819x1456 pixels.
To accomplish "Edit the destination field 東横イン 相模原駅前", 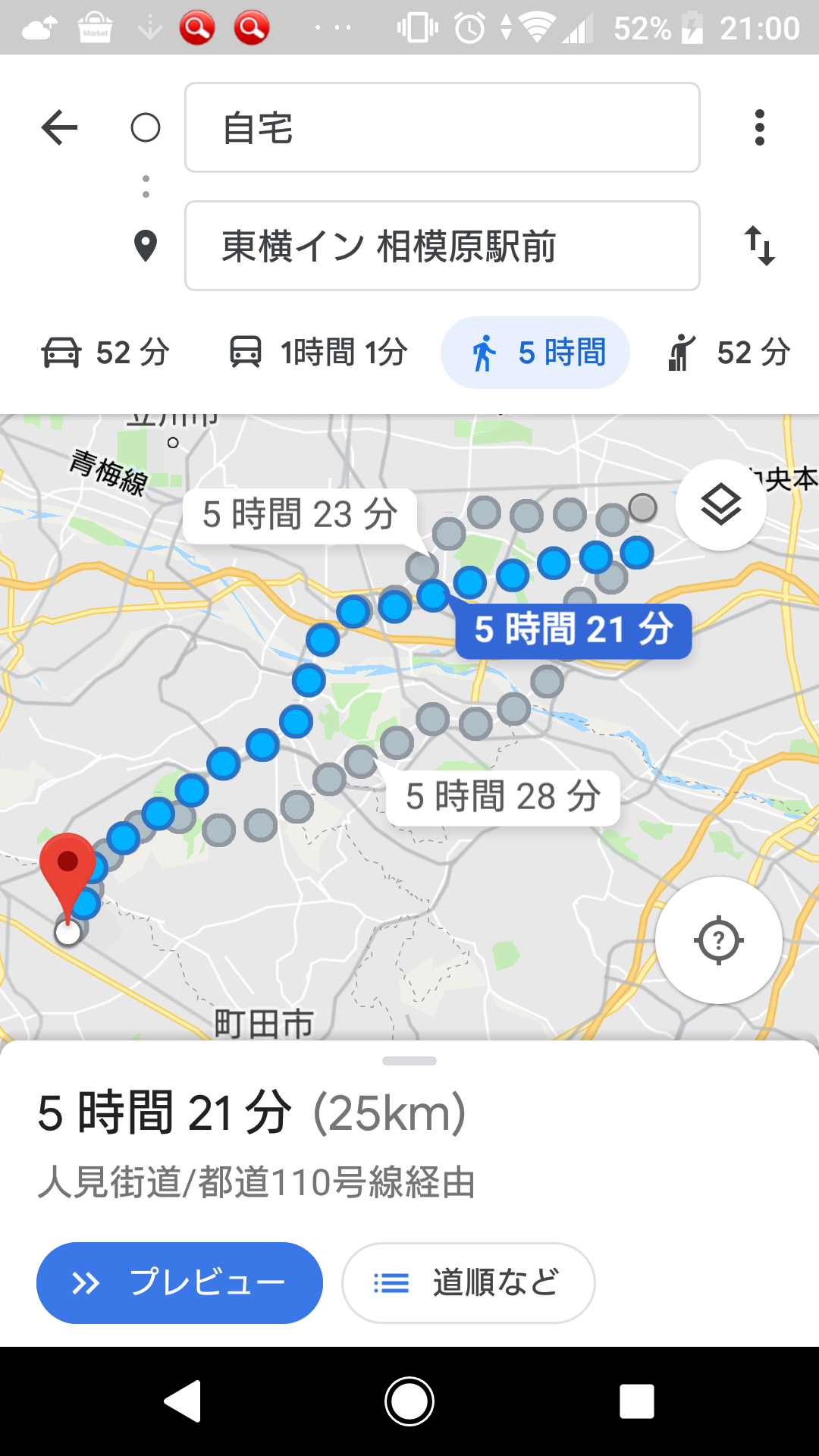I will tap(442, 246).
